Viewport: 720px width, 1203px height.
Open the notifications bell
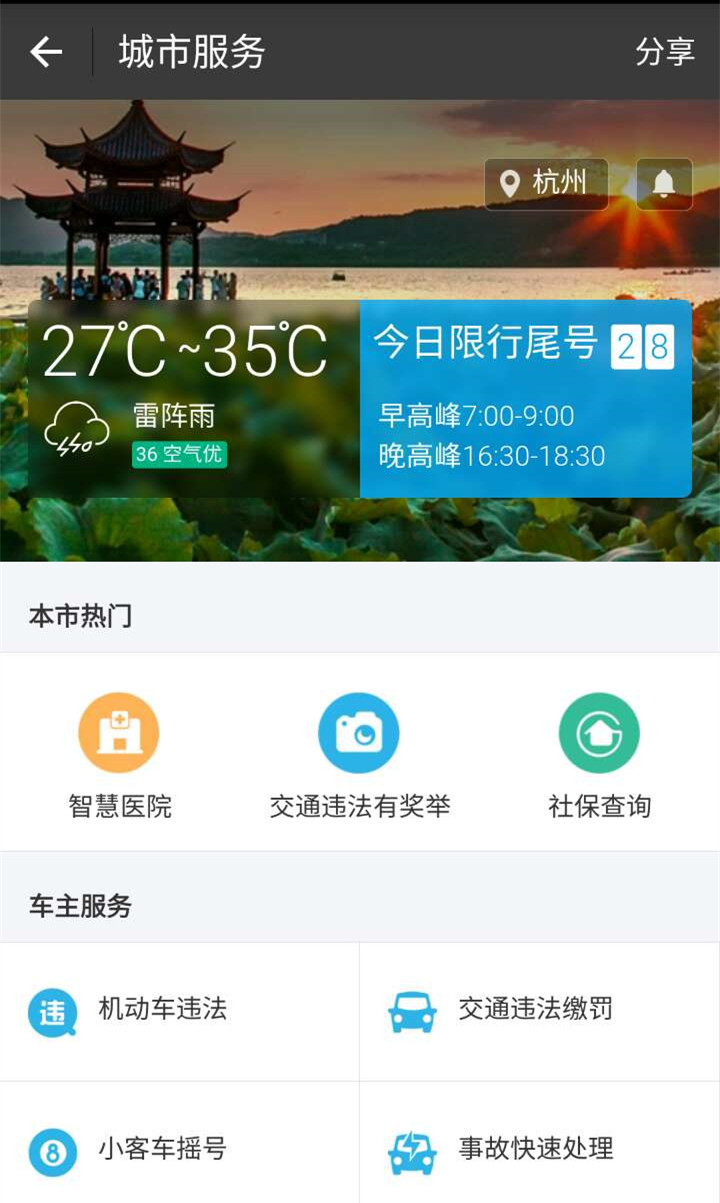[664, 184]
